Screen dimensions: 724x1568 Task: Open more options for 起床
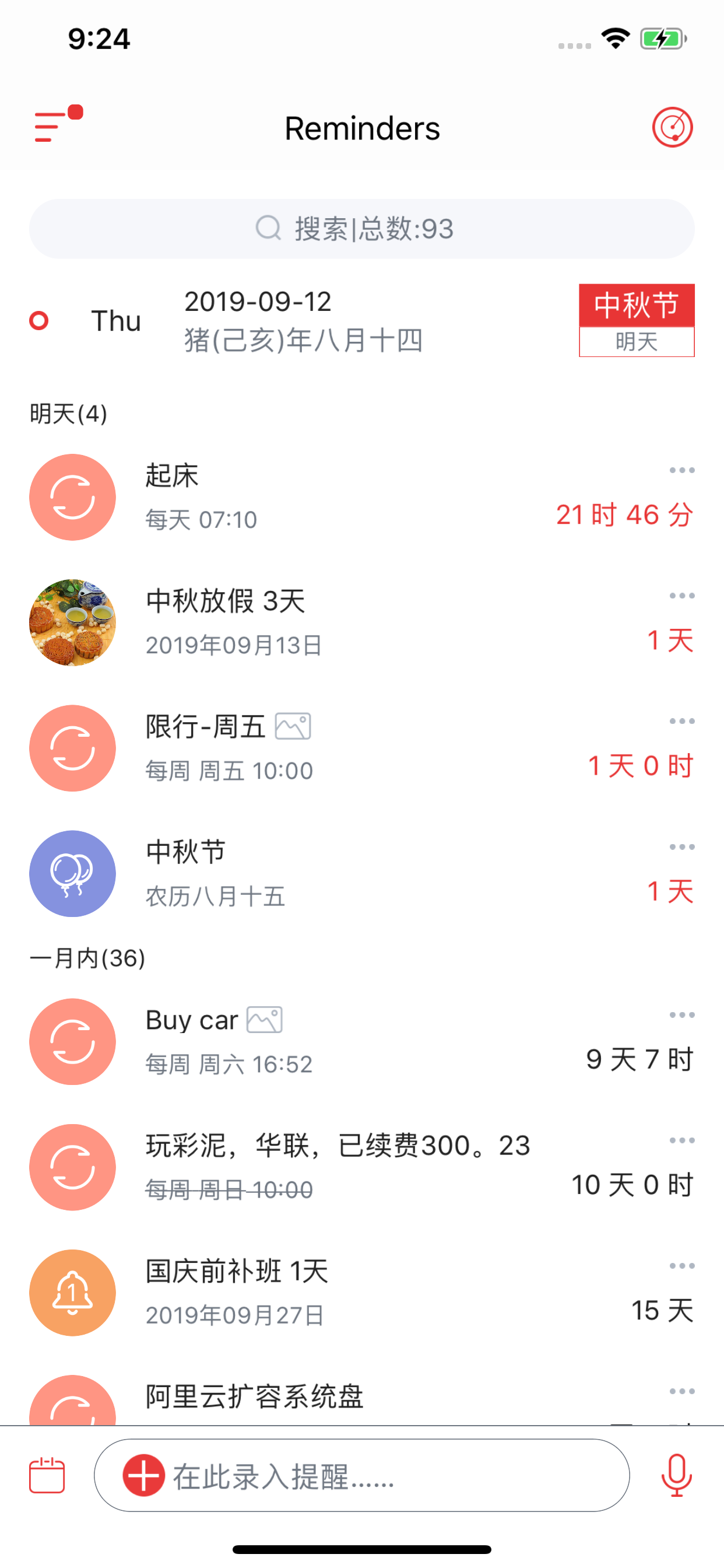point(681,471)
